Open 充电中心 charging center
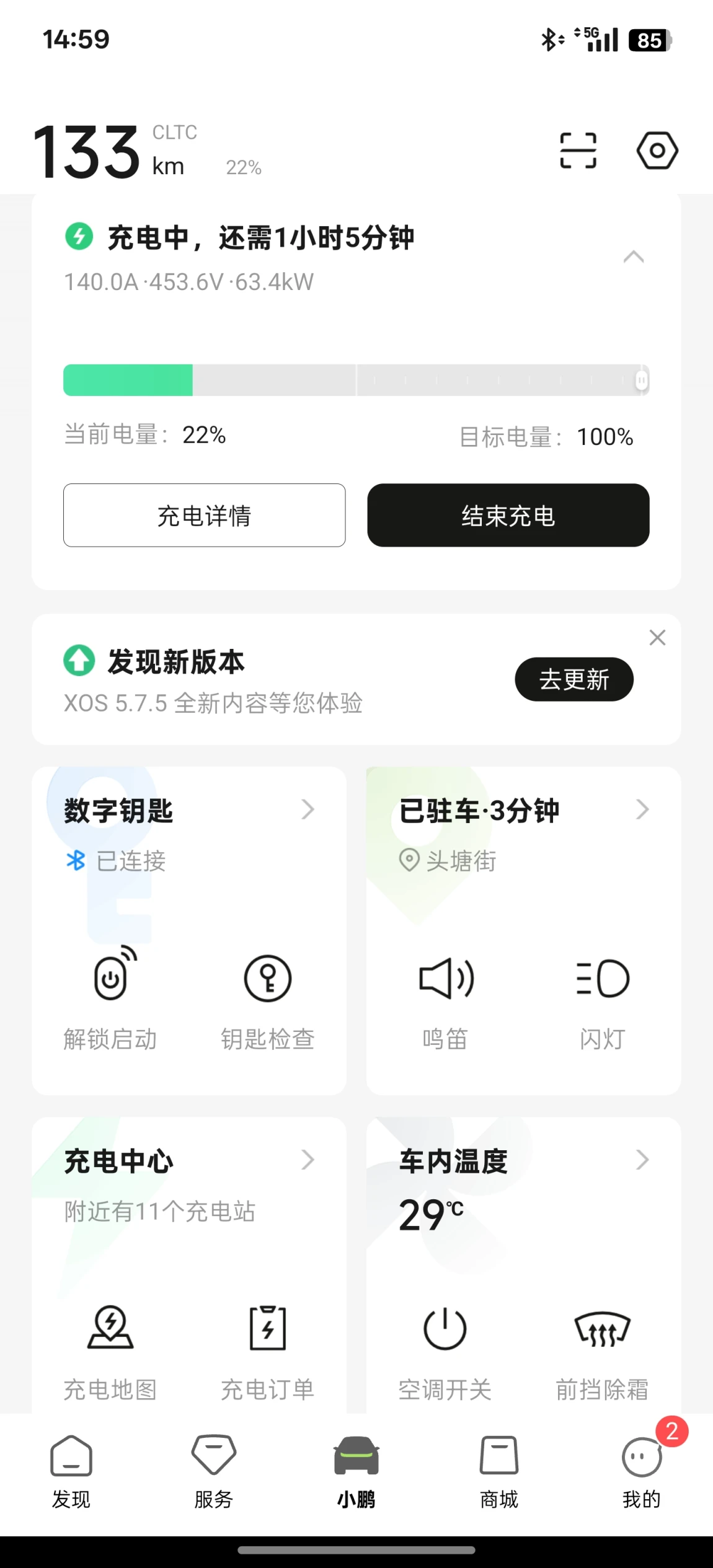Screen dimensions: 713x1568 coord(189,1160)
